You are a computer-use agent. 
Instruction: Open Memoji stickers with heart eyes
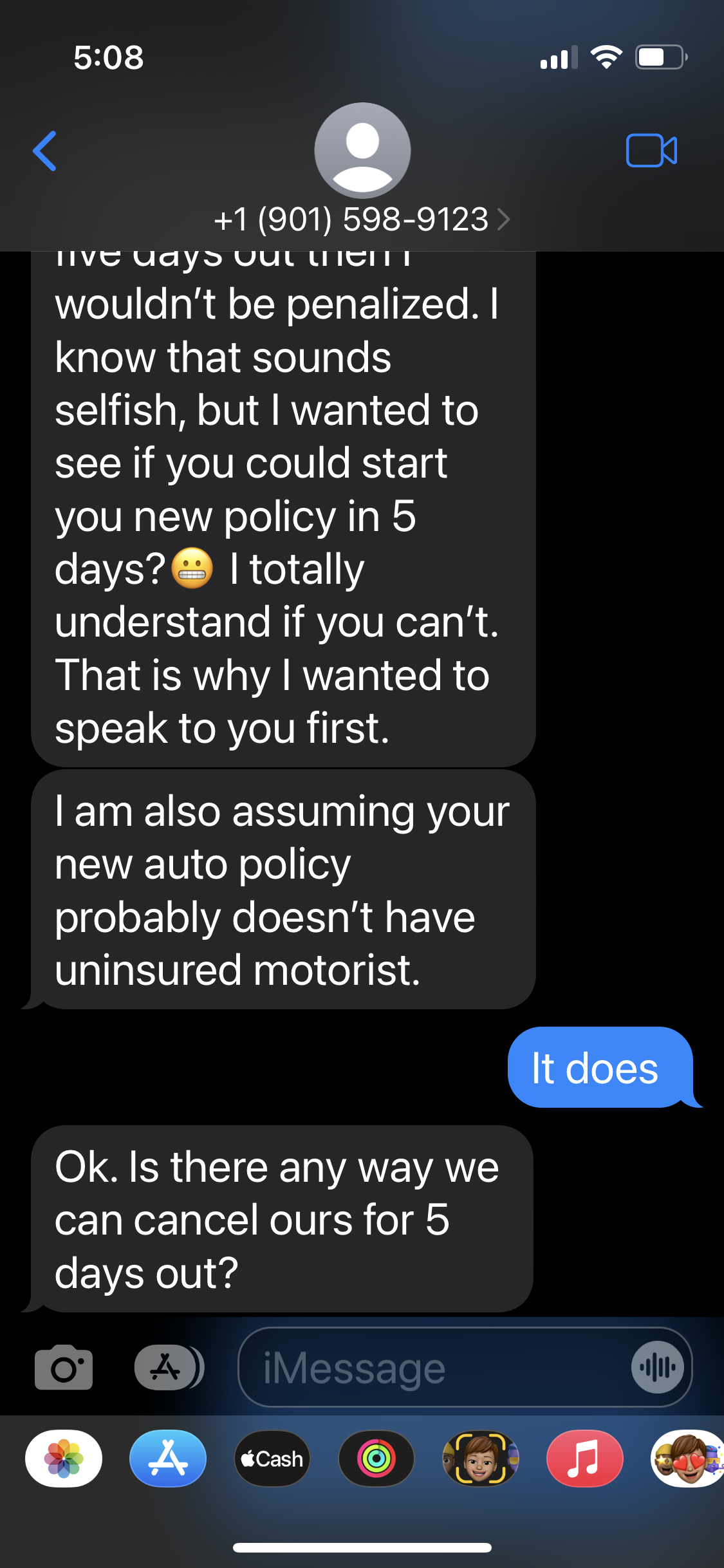pos(686,1459)
